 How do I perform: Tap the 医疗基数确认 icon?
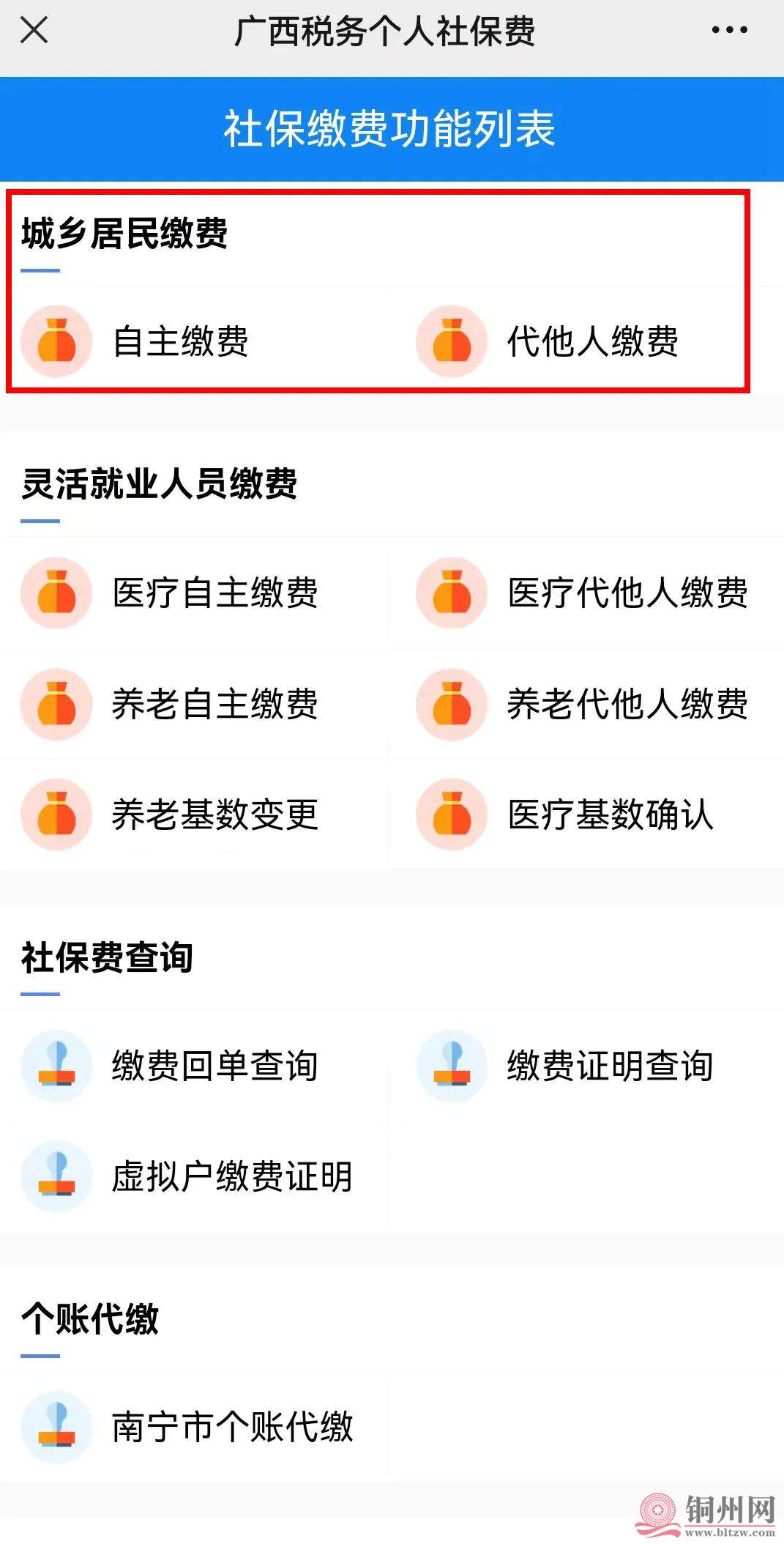coord(452,815)
